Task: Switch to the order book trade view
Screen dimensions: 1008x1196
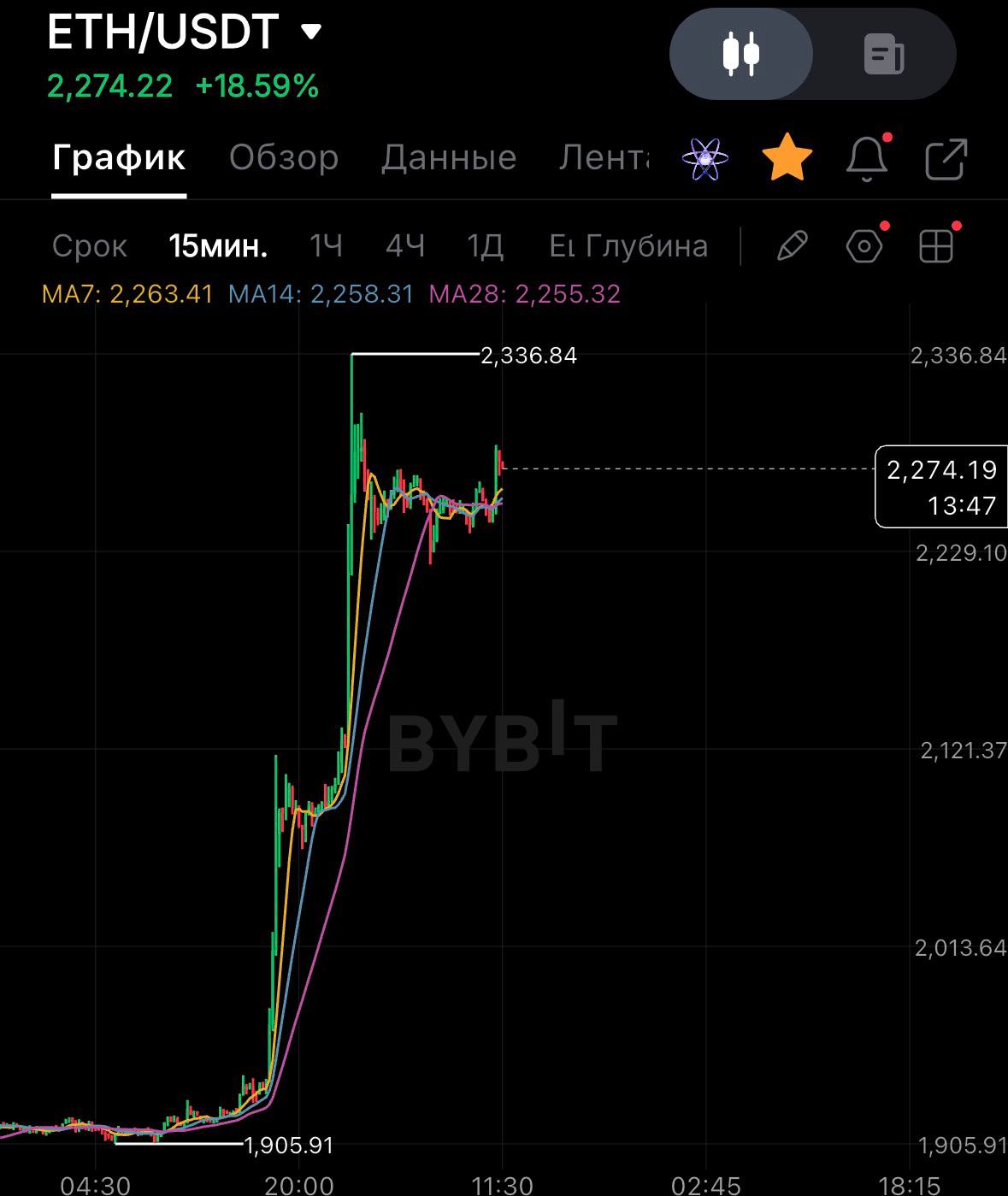Action: [883, 54]
